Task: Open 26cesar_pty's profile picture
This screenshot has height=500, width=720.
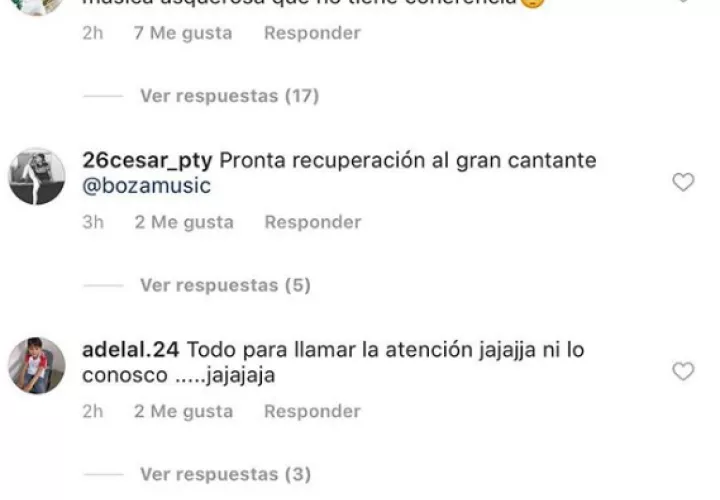Action: point(37,176)
